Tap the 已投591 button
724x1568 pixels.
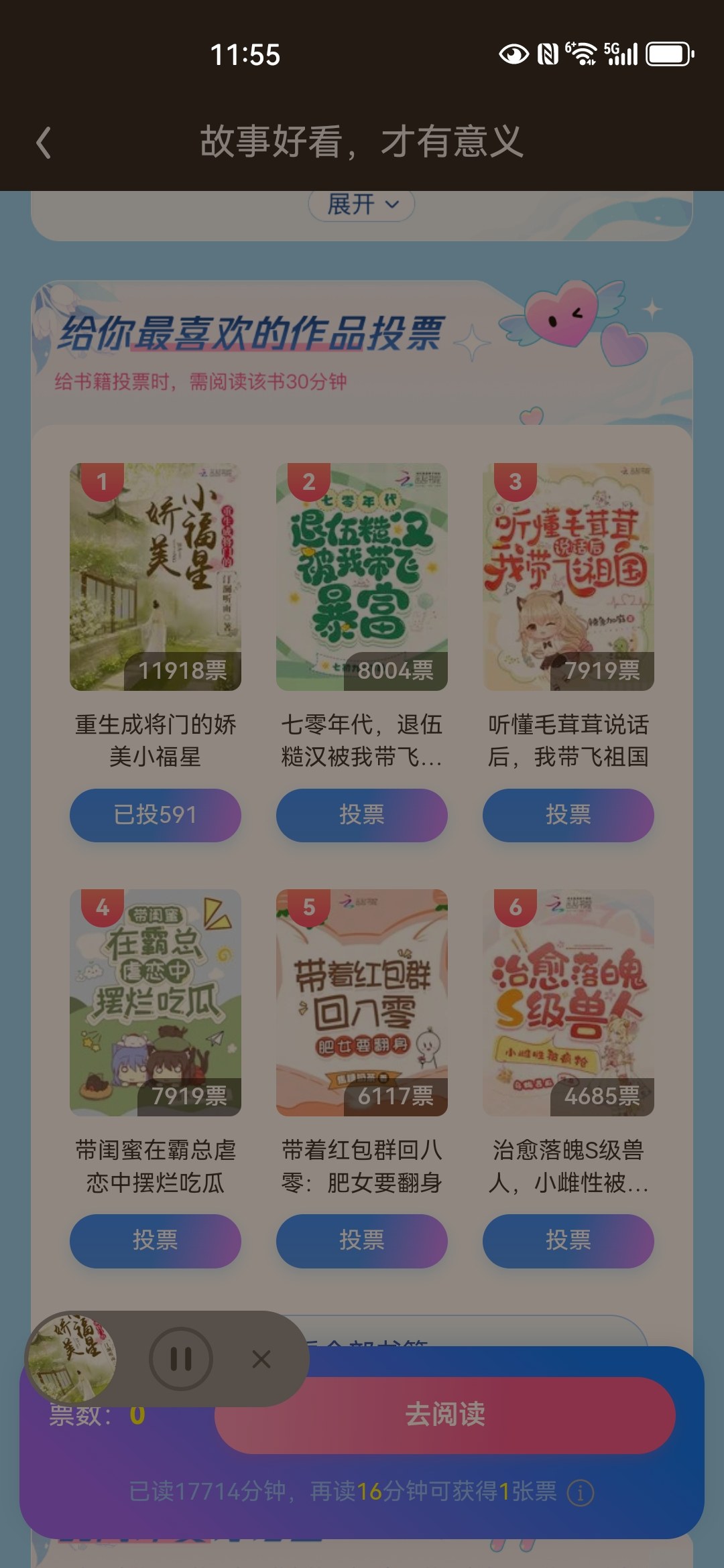pos(156,815)
